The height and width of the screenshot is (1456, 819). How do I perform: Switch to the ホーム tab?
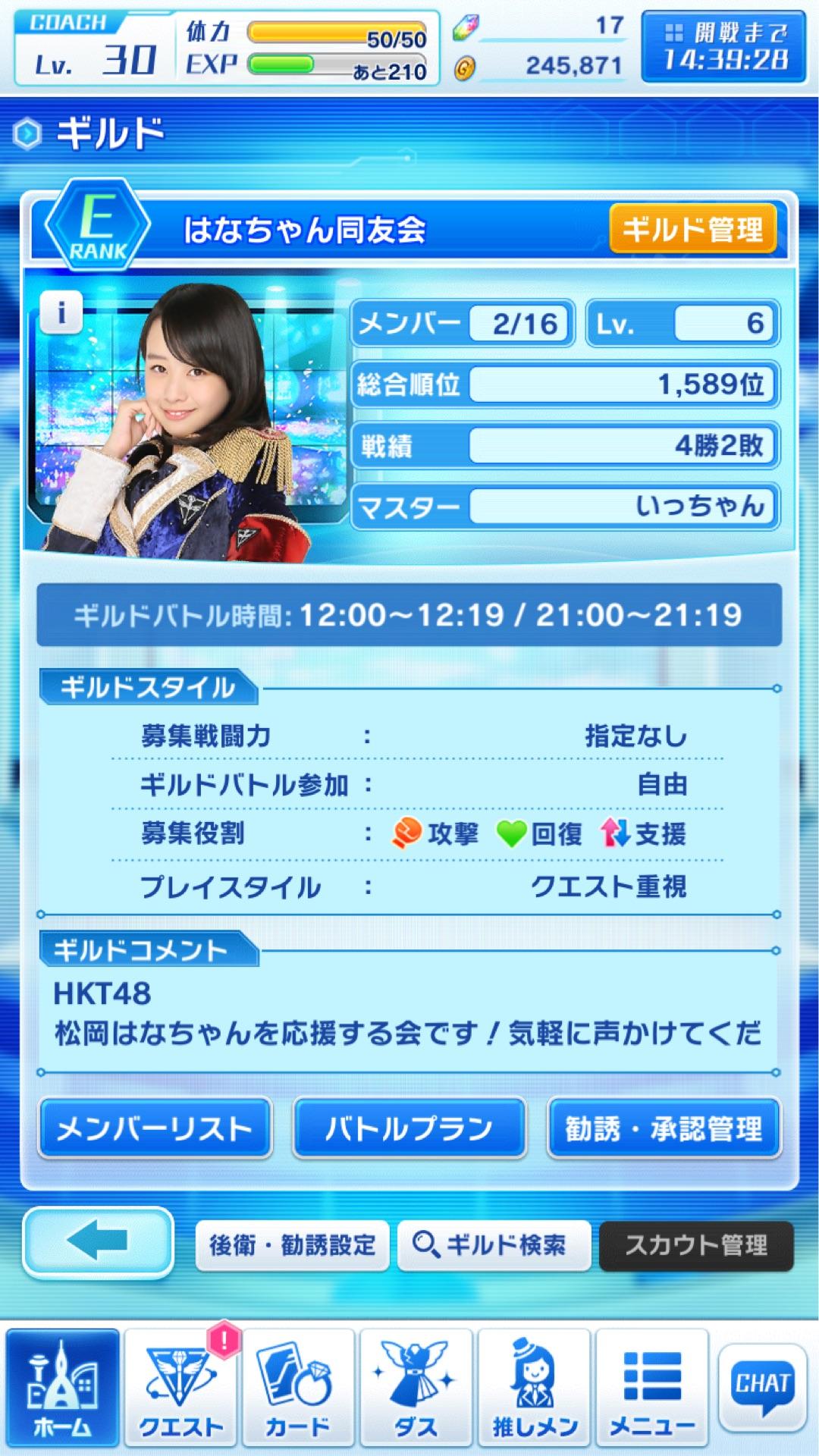point(63,1388)
